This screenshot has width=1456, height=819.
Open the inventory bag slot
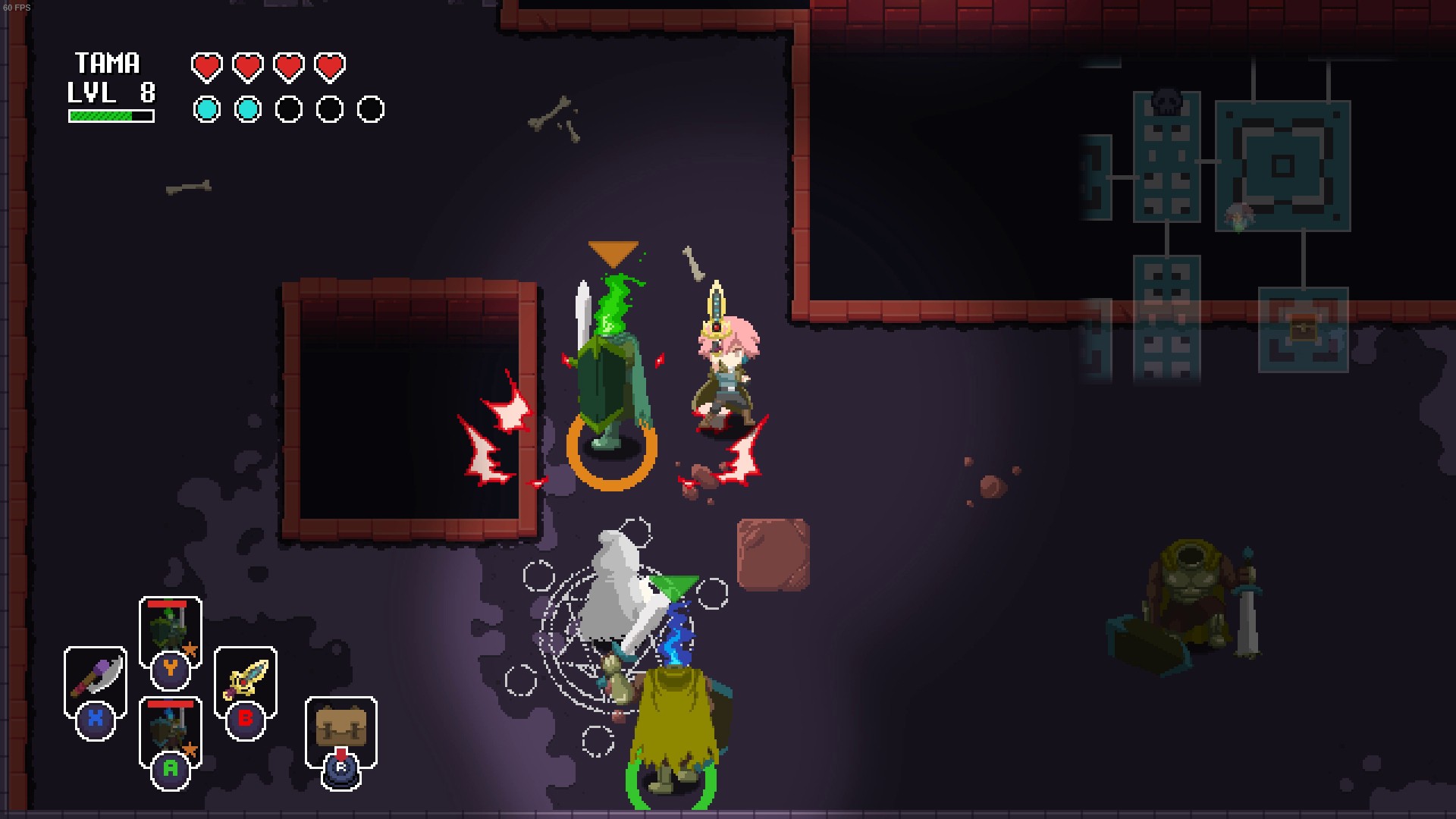tap(340, 728)
